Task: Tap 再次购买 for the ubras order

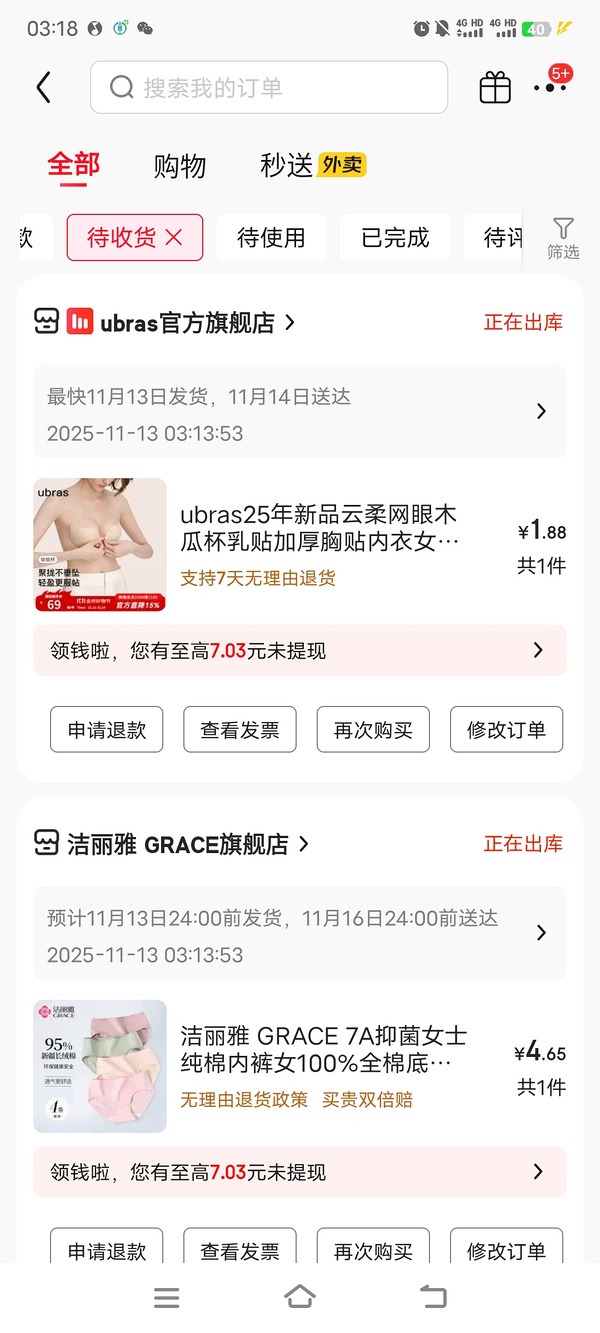Action: [373, 730]
